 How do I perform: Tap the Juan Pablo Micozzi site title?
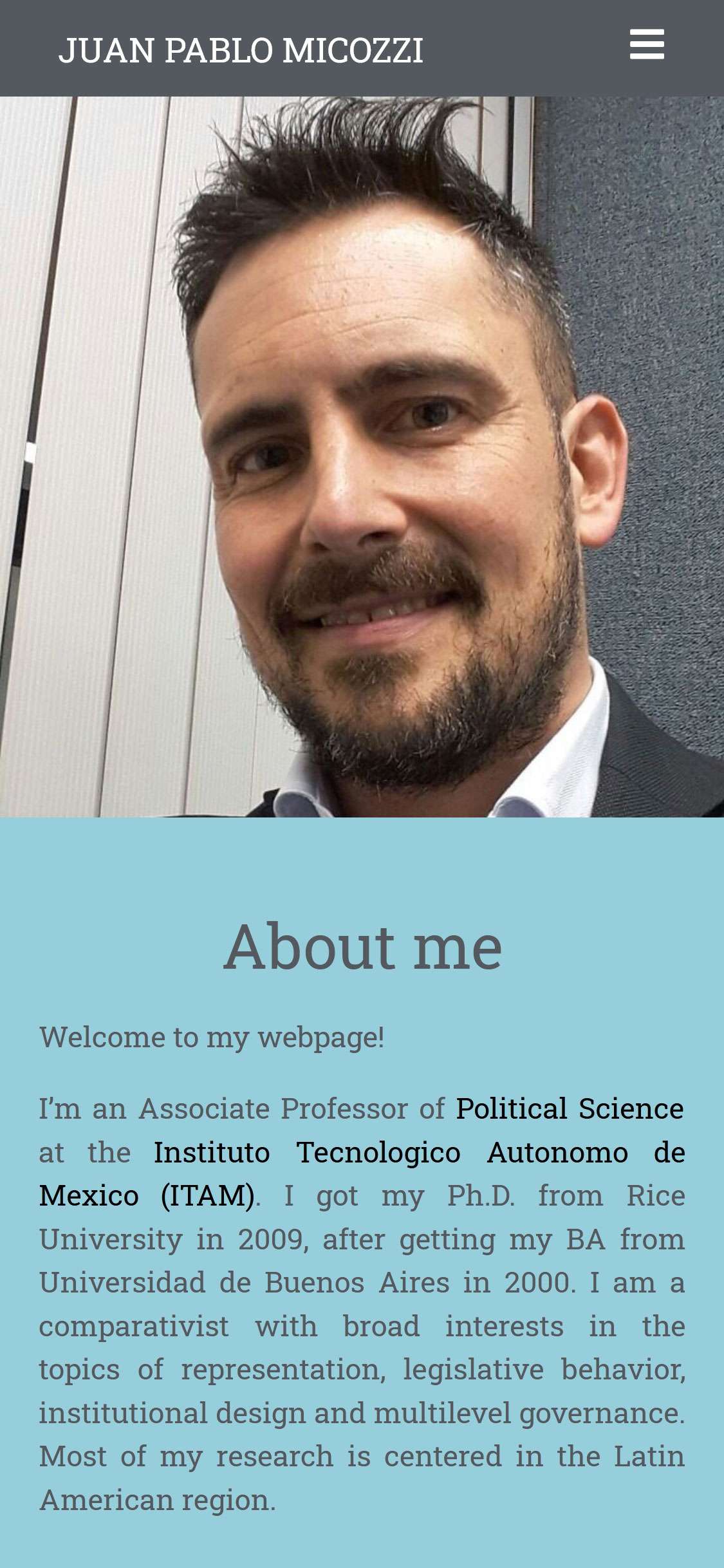[x=241, y=50]
